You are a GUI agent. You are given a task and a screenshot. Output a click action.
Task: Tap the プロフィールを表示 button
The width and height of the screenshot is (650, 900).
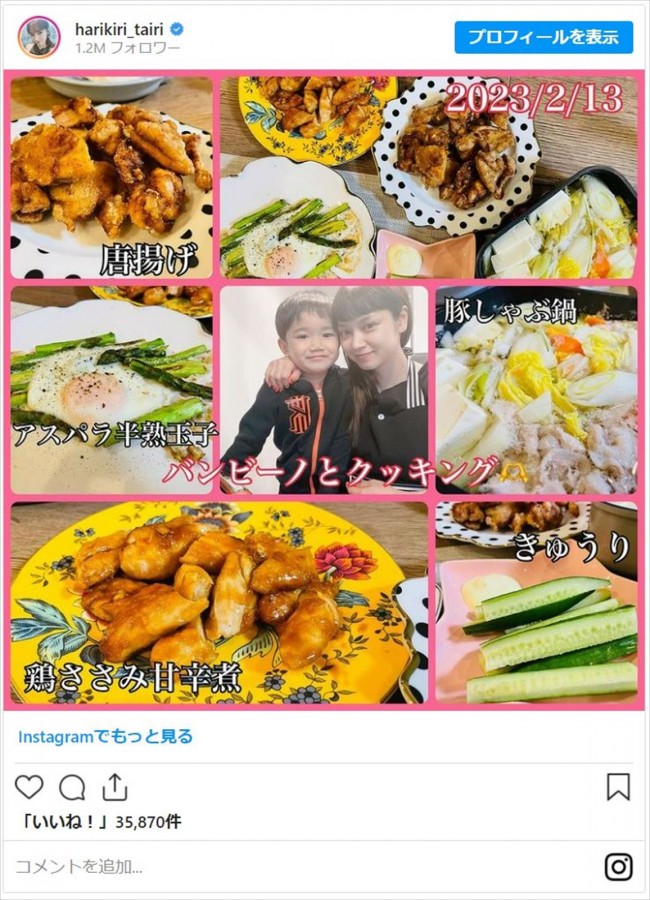[x=543, y=37]
